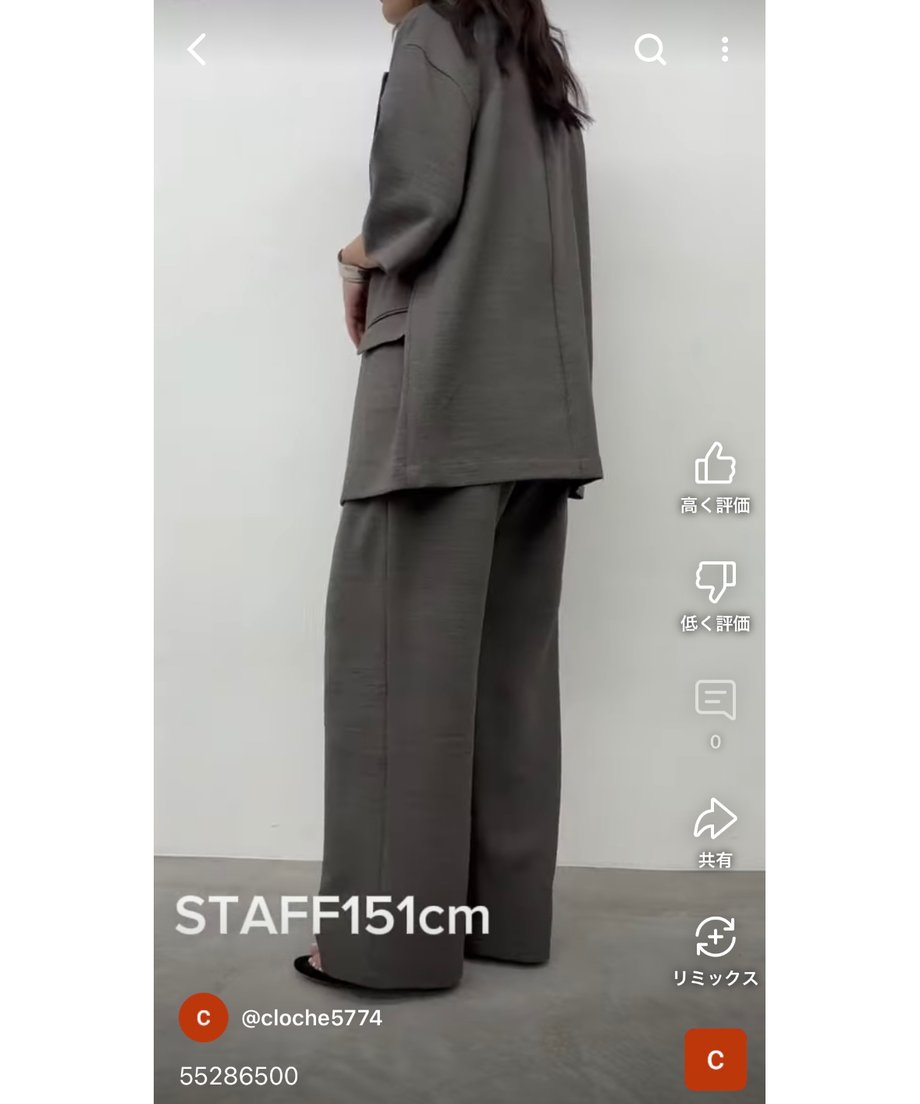Image resolution: width=920 pixels, height=1104 pixels.
Task: Share this short via 共有
Action: tap(715, 820)
